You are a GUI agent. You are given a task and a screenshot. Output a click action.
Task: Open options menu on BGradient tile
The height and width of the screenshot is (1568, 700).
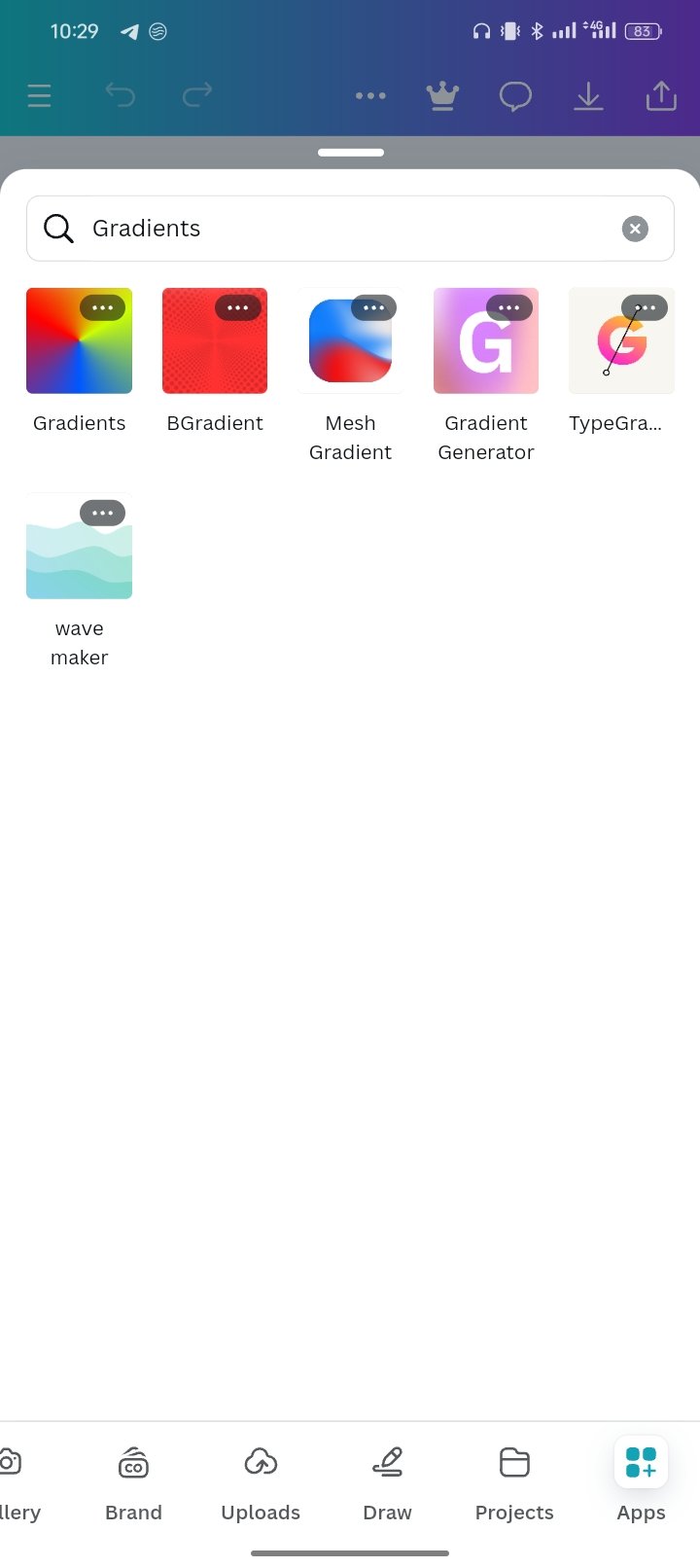238,307
